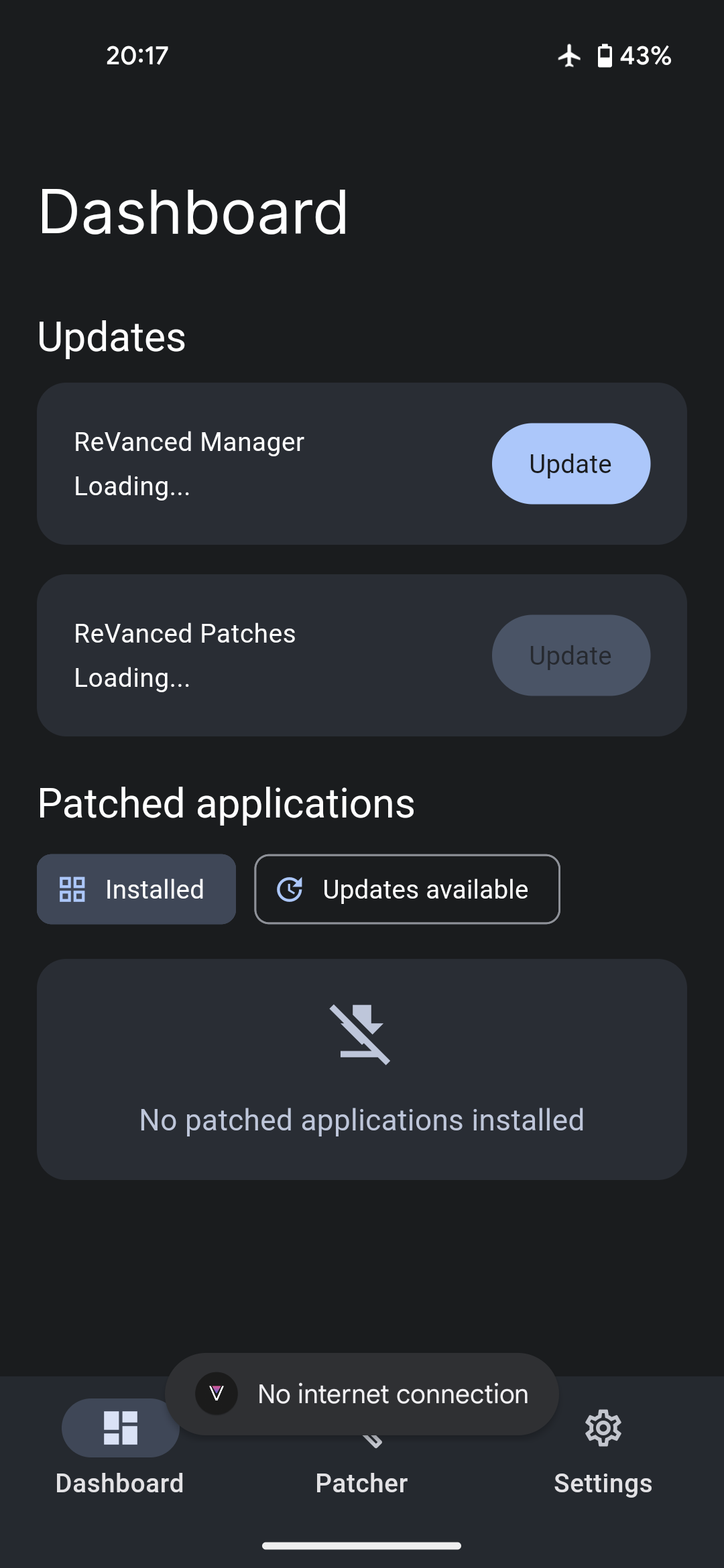724x1568 pixels.
Task: Open Settings via the gear icon
Action: click(602, 1428)
